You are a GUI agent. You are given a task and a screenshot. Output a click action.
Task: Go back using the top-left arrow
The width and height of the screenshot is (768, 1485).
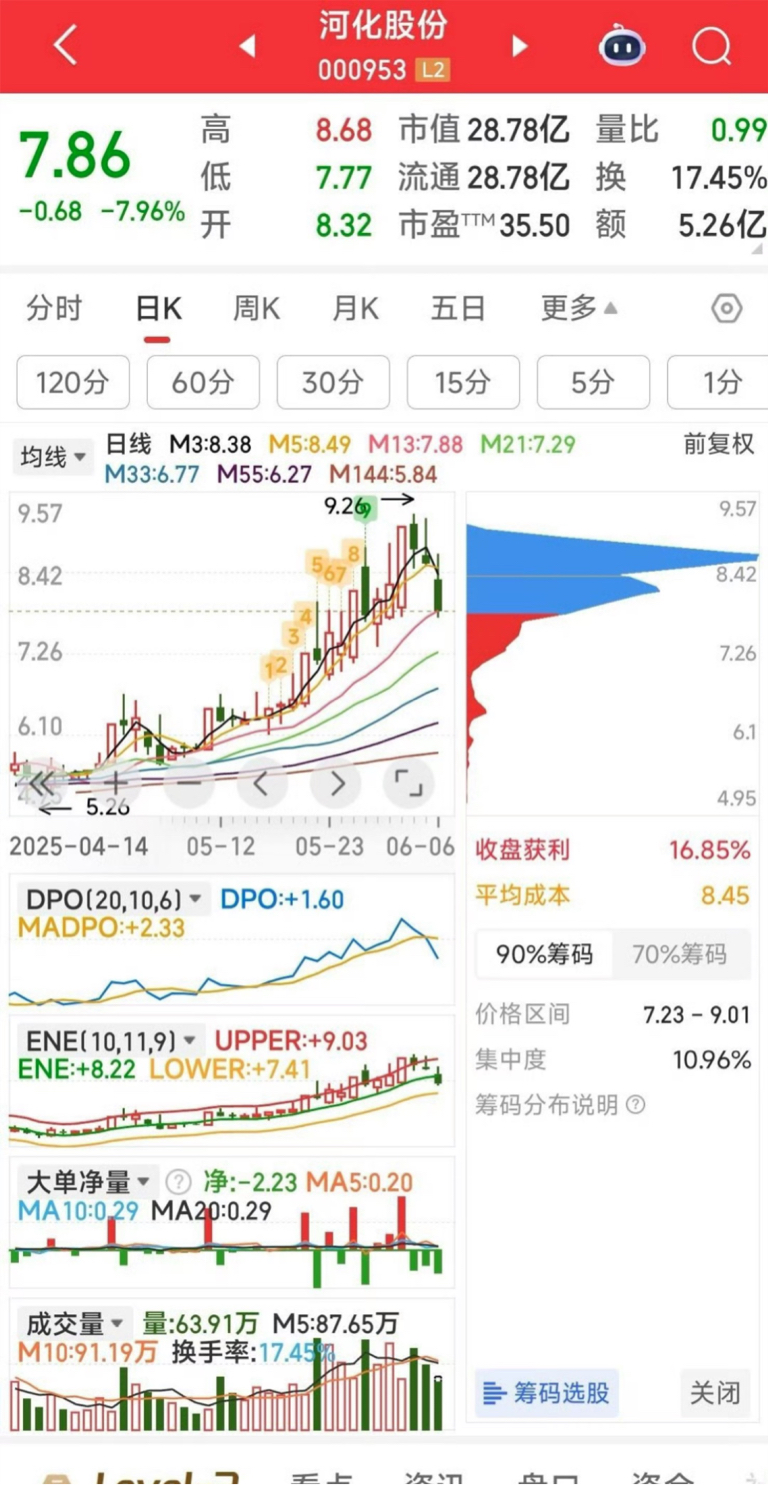pyautogui.click(x=65, y=46)
